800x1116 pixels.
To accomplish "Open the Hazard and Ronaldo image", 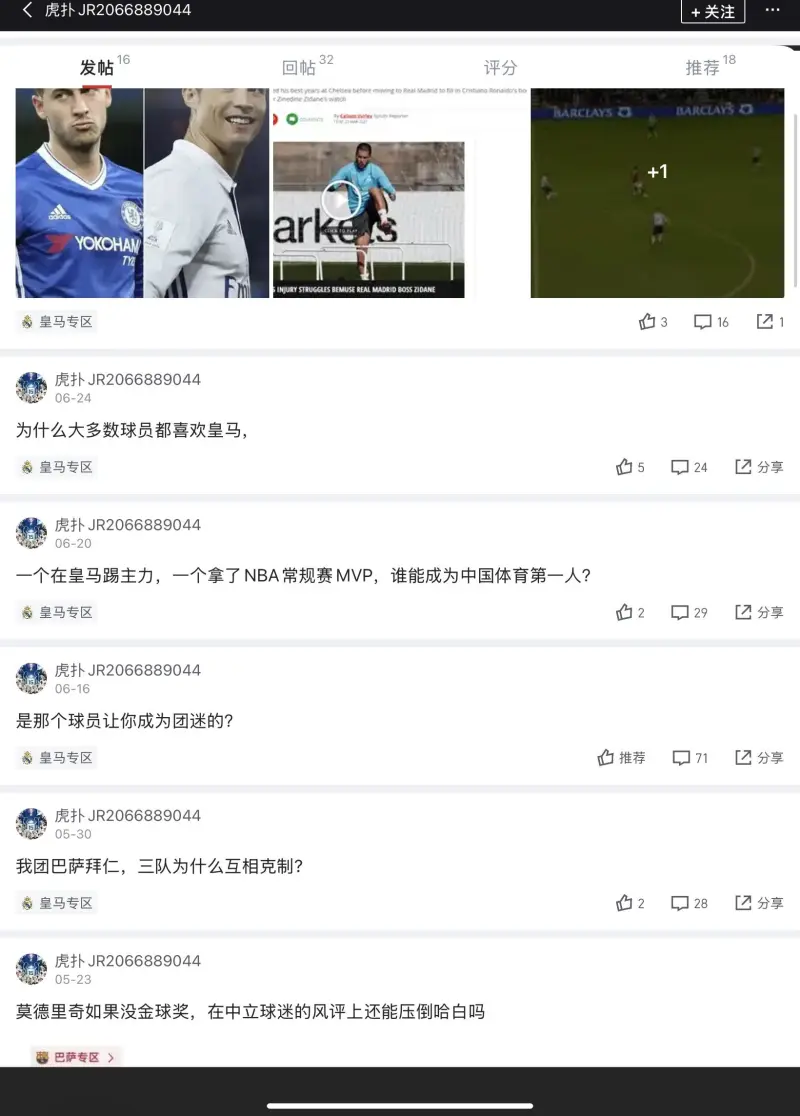I will click(142, 192).
